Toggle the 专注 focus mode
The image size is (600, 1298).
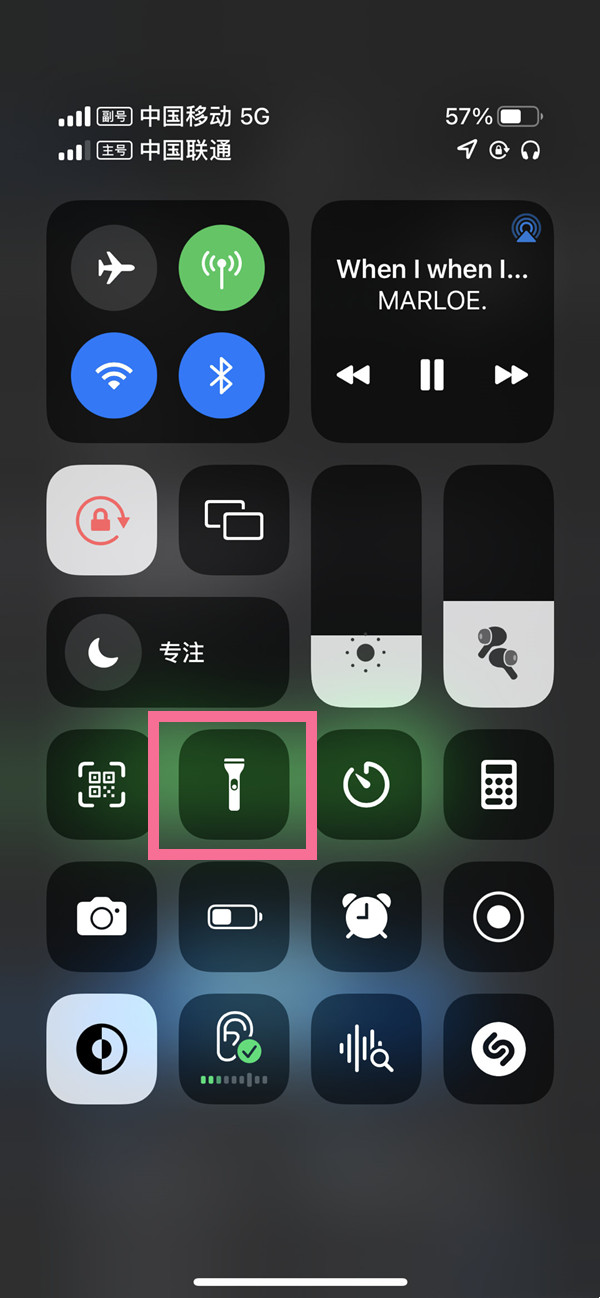(x=168, y=652)
